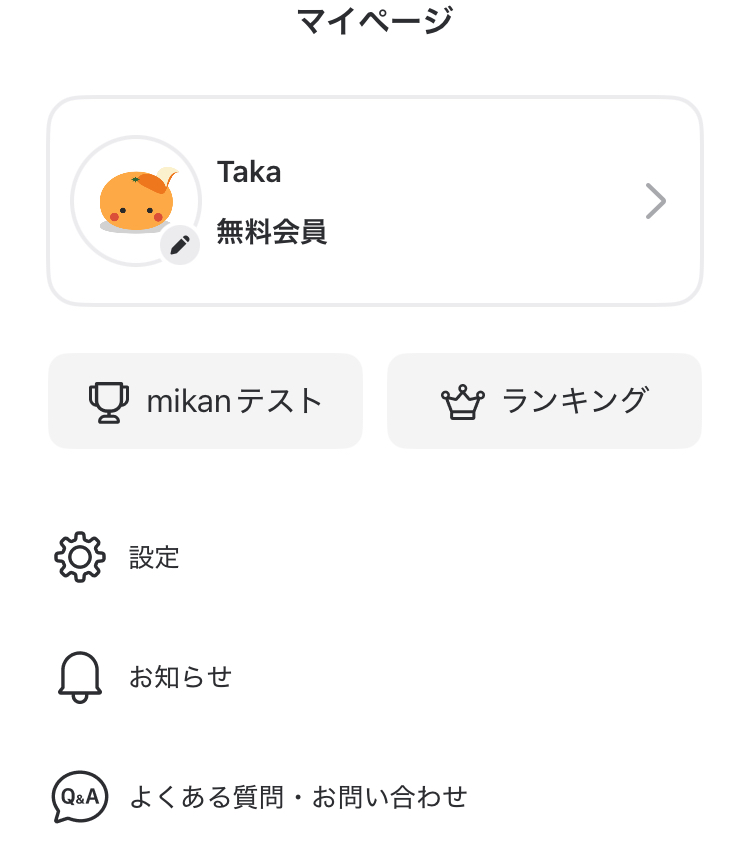The height and width of the screenshot is (851, 750).
Task: Tap the right-facing chevron on the member card
Action: pyautogui.click(x=657, y=200)
